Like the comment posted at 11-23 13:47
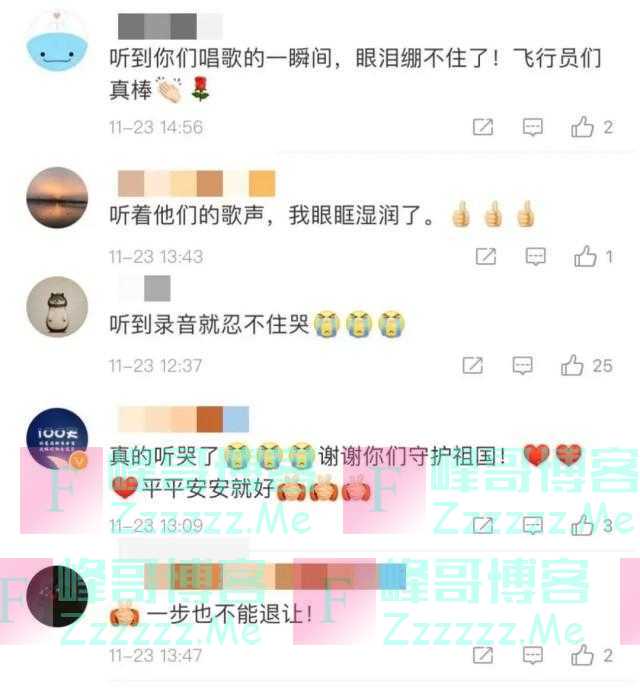Image resolution: width=640 pixels, height=688 pixels. point(582,656)
